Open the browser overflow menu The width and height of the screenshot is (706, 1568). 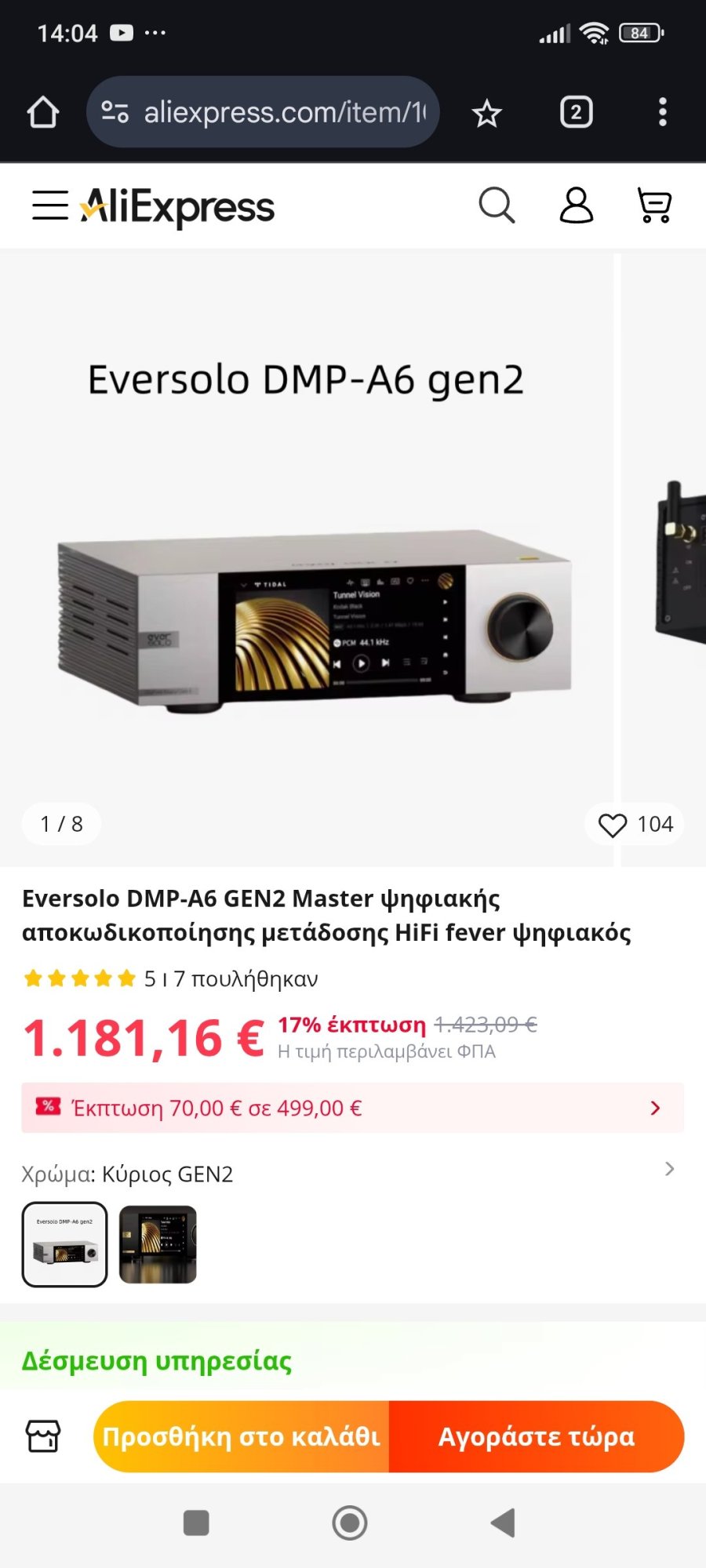click(x=663, y=112)
